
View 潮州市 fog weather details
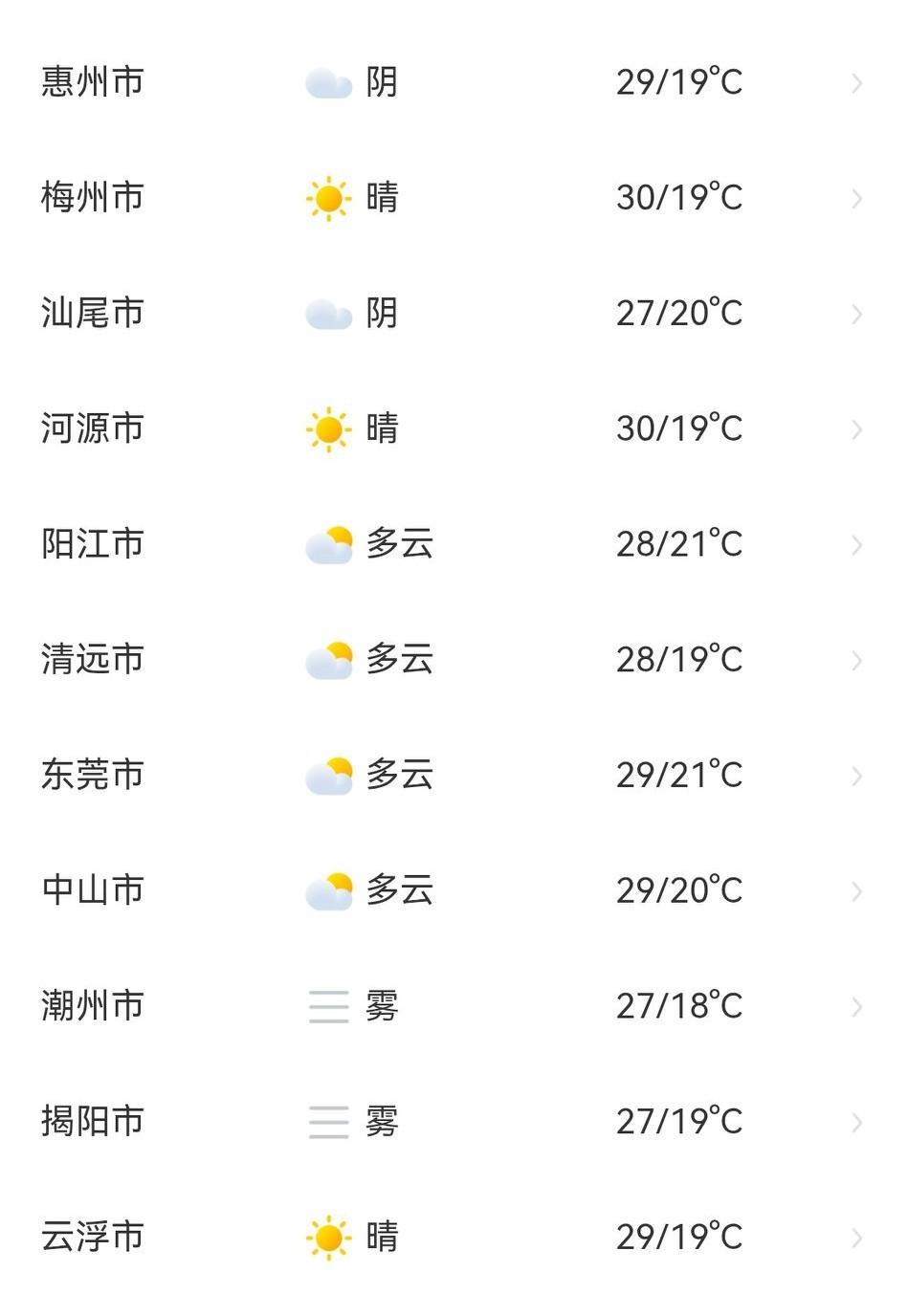[x=454, y=1006]
